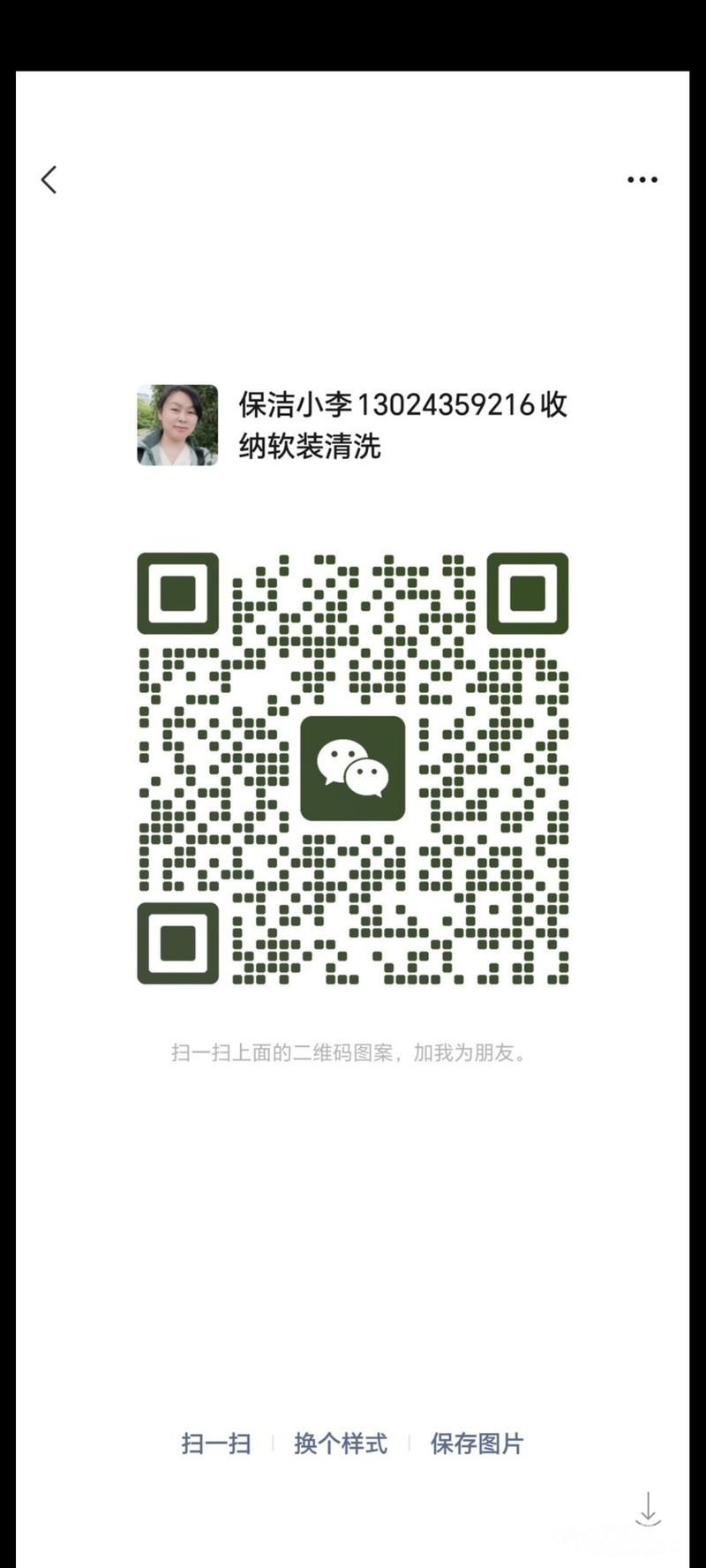Screen dimensions: 706x1568
Task: Tap 扫一扫 to scan a code
Action: 216,1444
